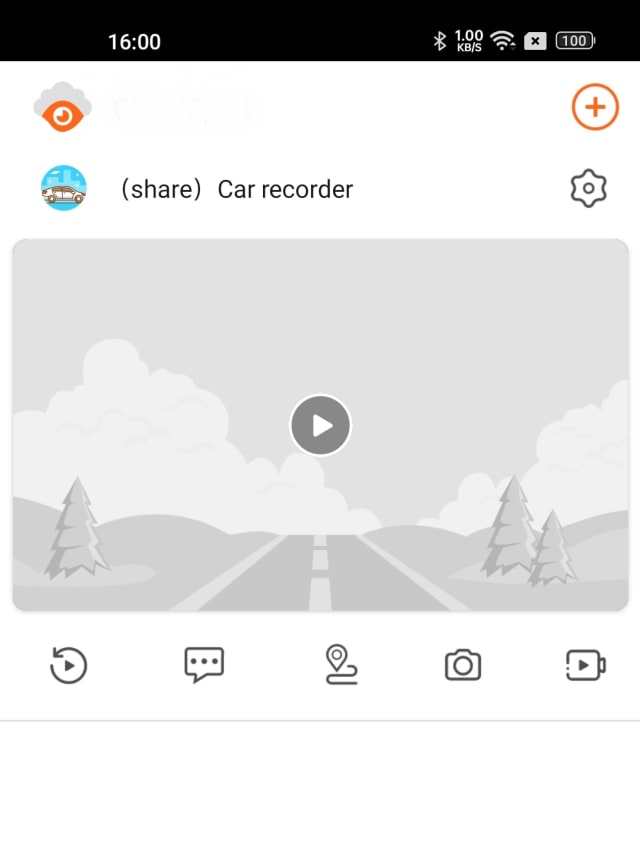The image size is (640, 860).
Task: Play the Car recorder live video
Action: [x=320, y=426]
